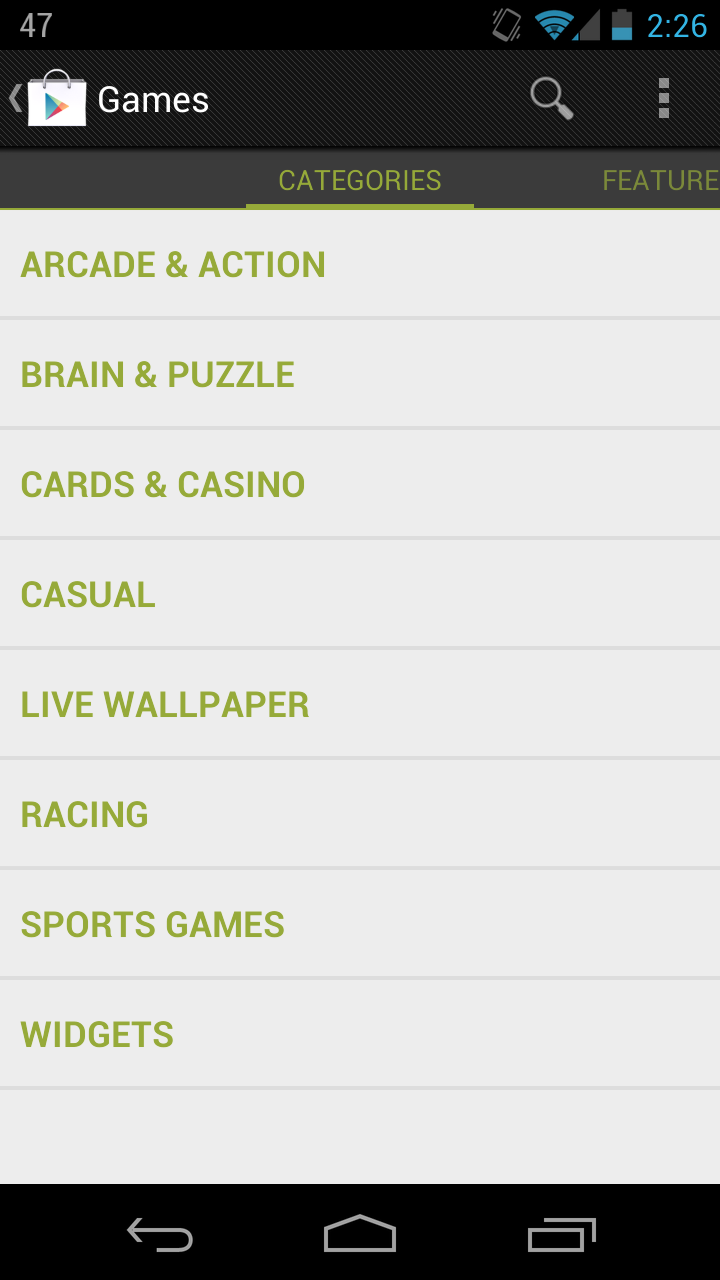Select the SPORTS GAMES category
Viewport: 720px width, 1280px height.
click(x=360, y=924)
